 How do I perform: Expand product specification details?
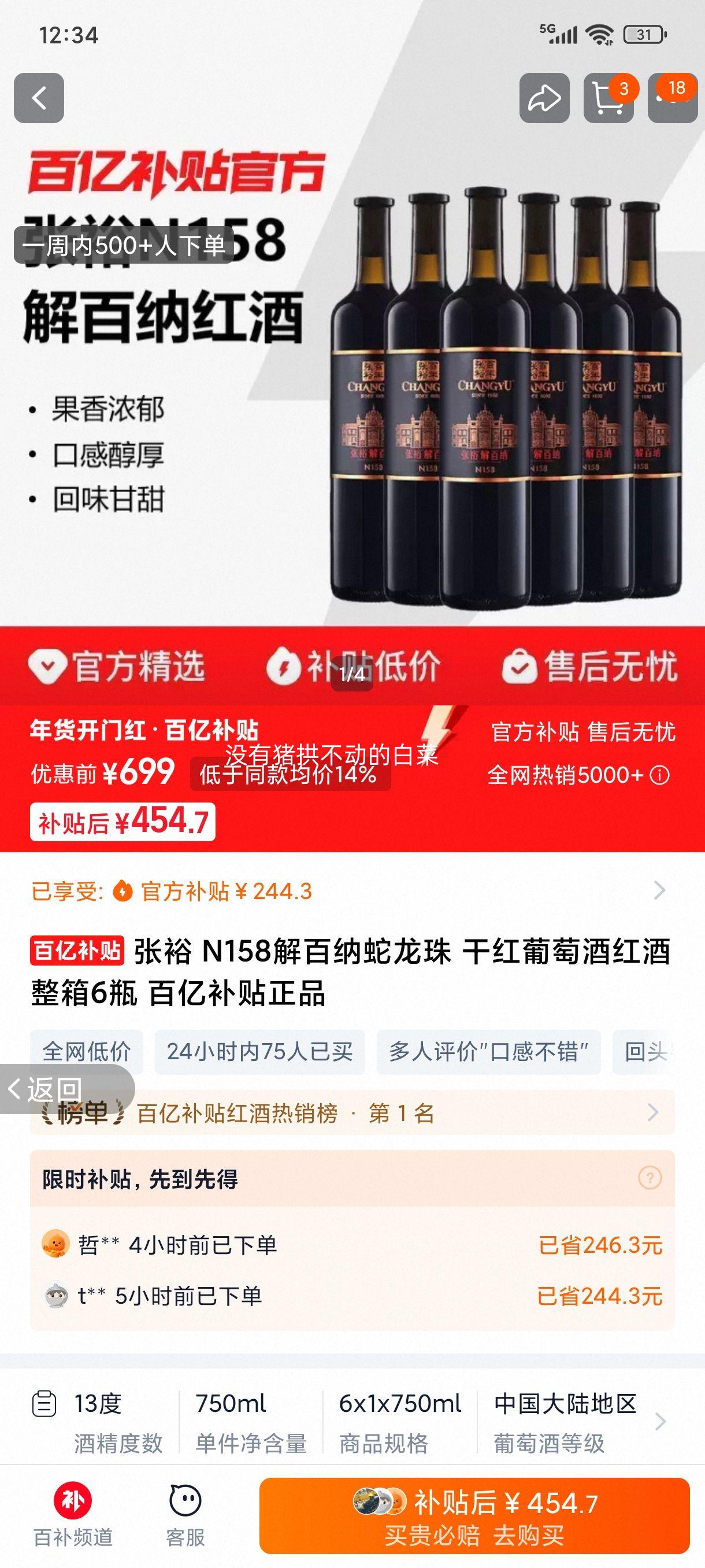click(660, 1422)
